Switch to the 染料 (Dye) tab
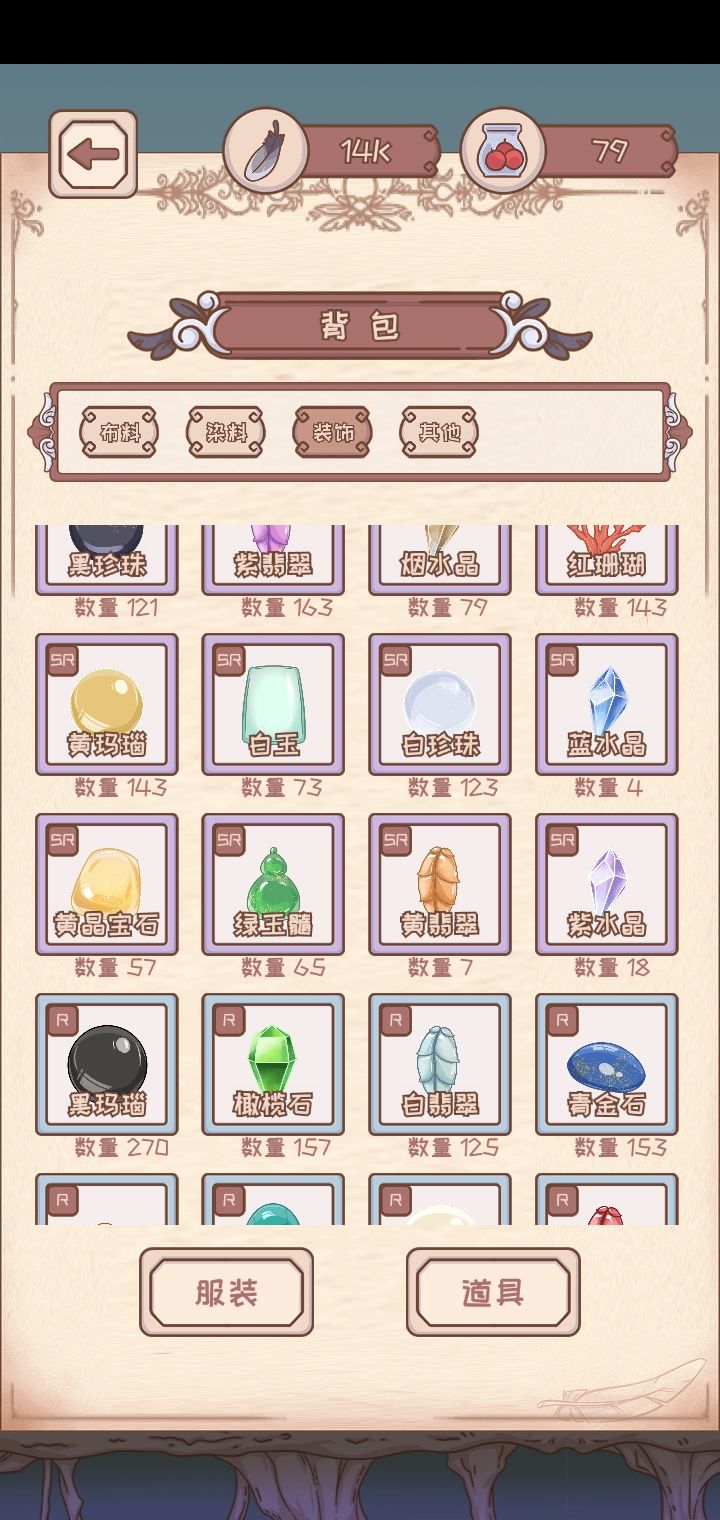720x1520 pixels. click(225, 431)
